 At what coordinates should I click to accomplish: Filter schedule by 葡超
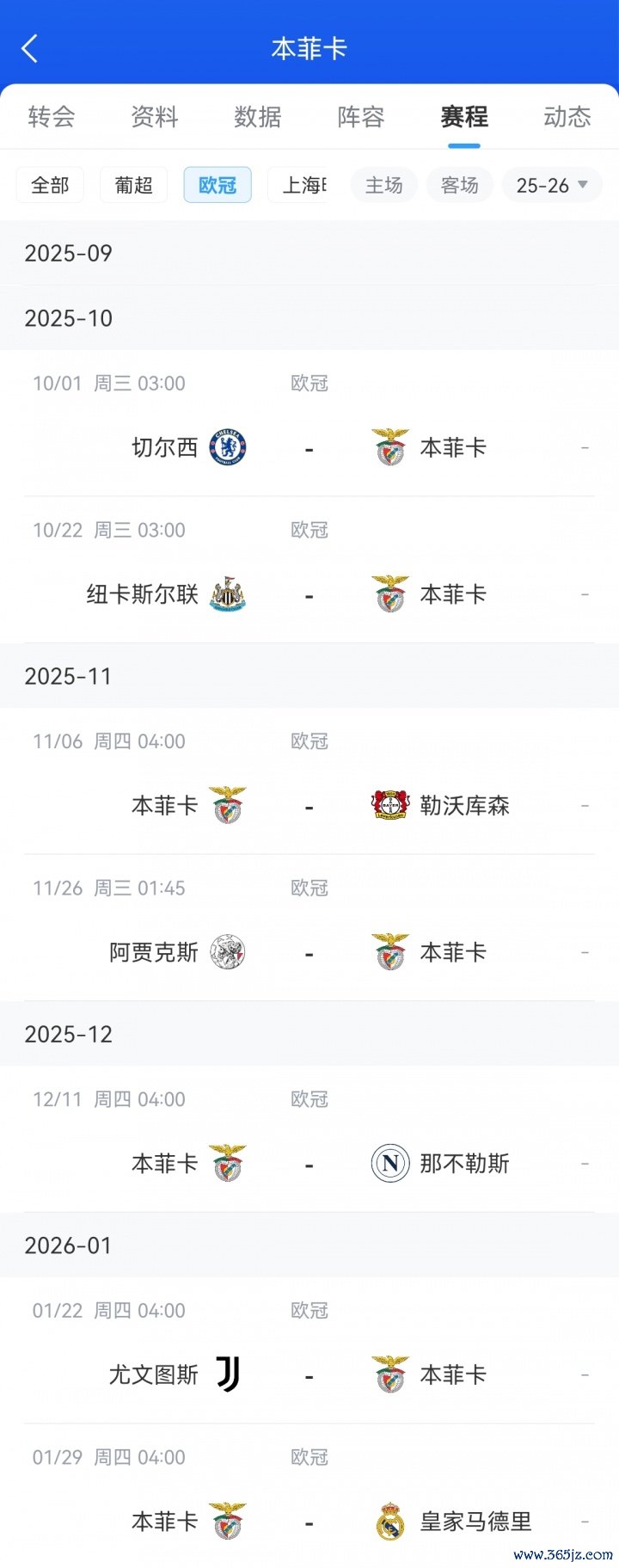133,185
